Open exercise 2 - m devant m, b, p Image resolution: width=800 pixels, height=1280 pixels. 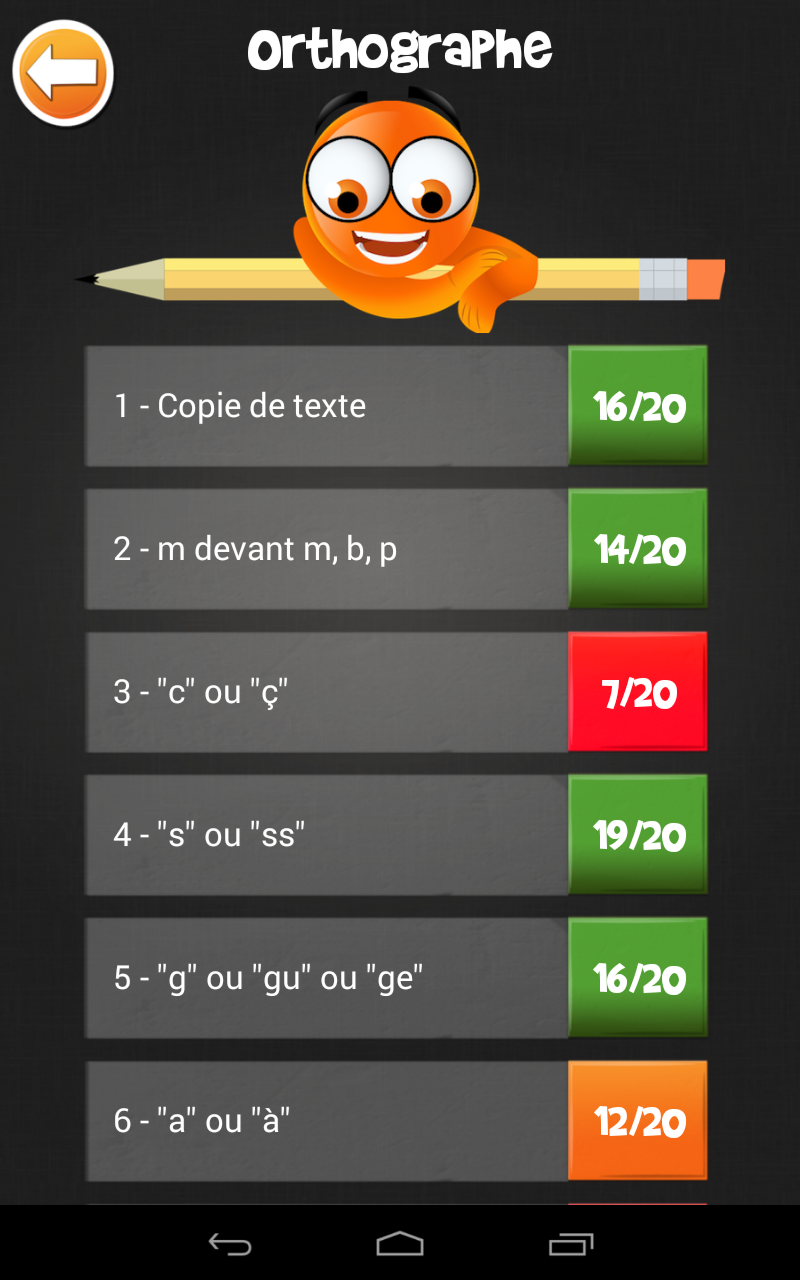(325, 548)
